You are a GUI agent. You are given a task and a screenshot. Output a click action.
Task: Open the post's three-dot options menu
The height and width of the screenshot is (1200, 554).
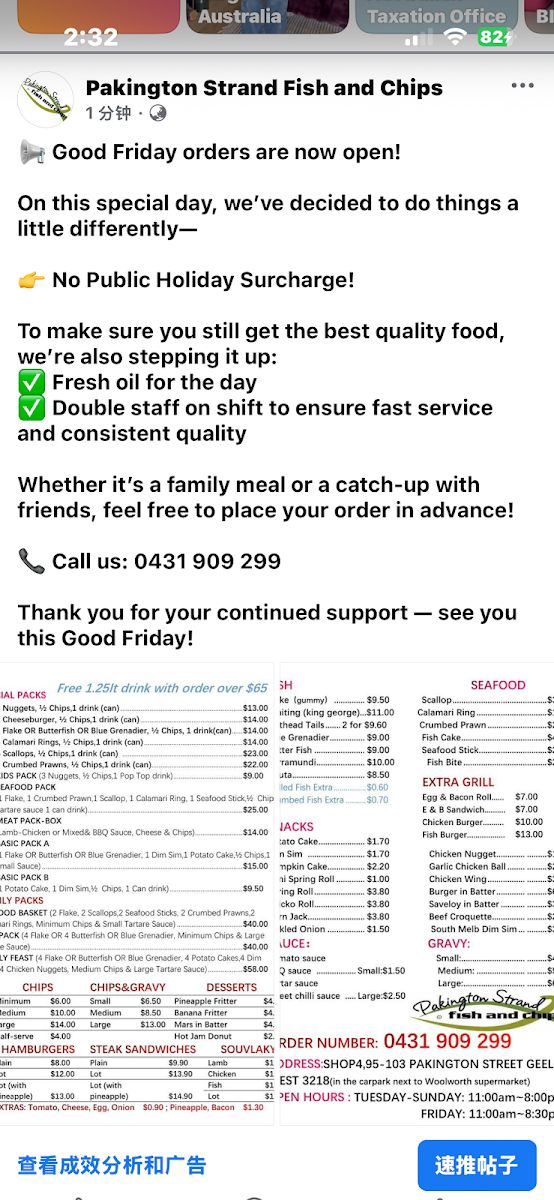click(522, 86)
